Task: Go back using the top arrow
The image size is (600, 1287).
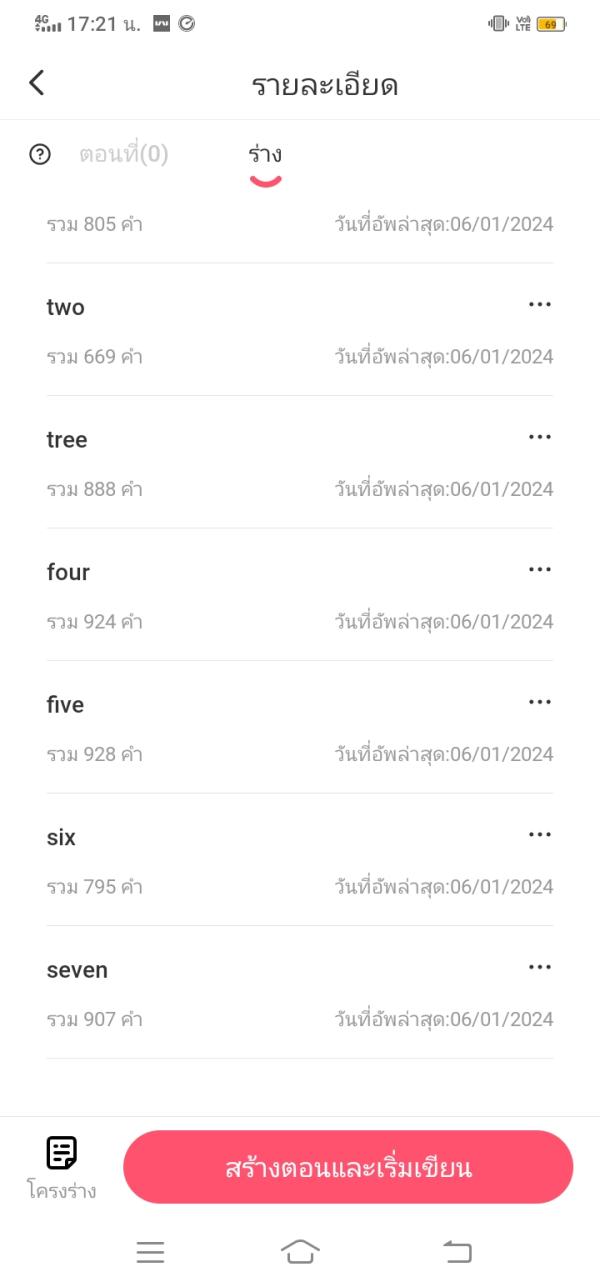Action: tap(37, 83)
